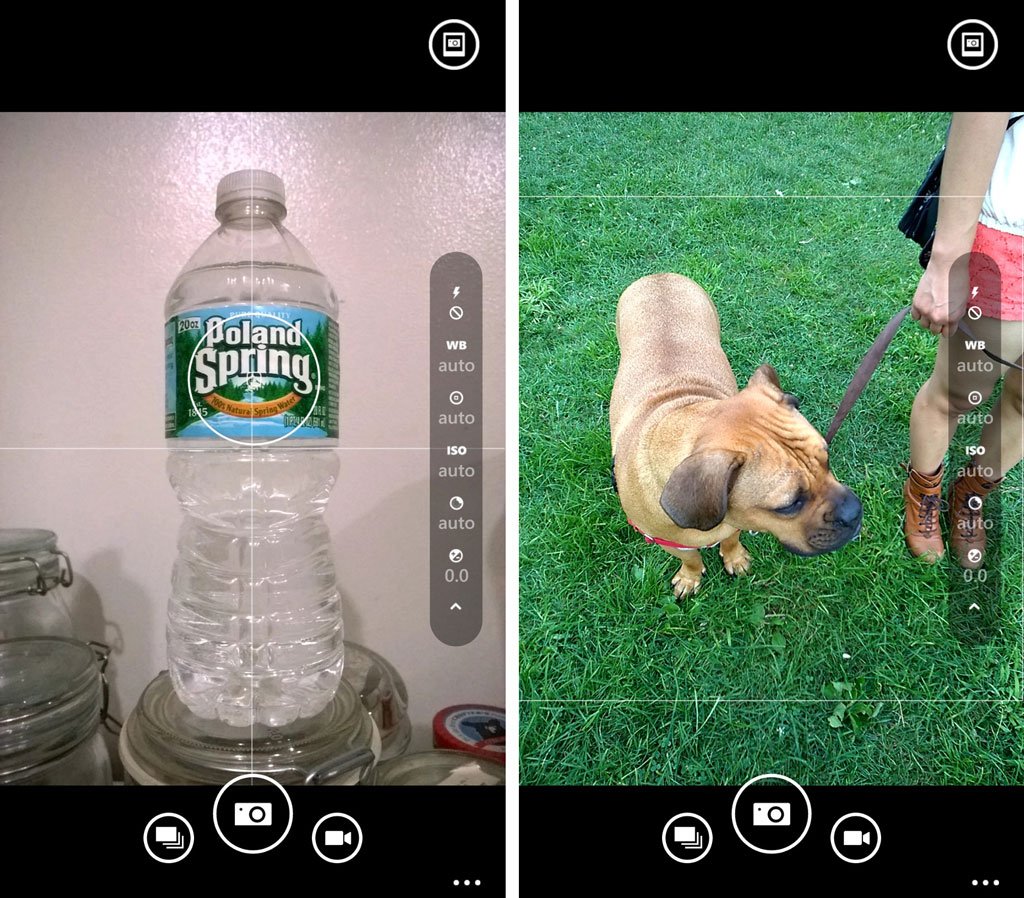This screenshot has height=898, width=1024.
Task: Adjust exposure 0.0 on the dog screen
Action: point(974,566)
